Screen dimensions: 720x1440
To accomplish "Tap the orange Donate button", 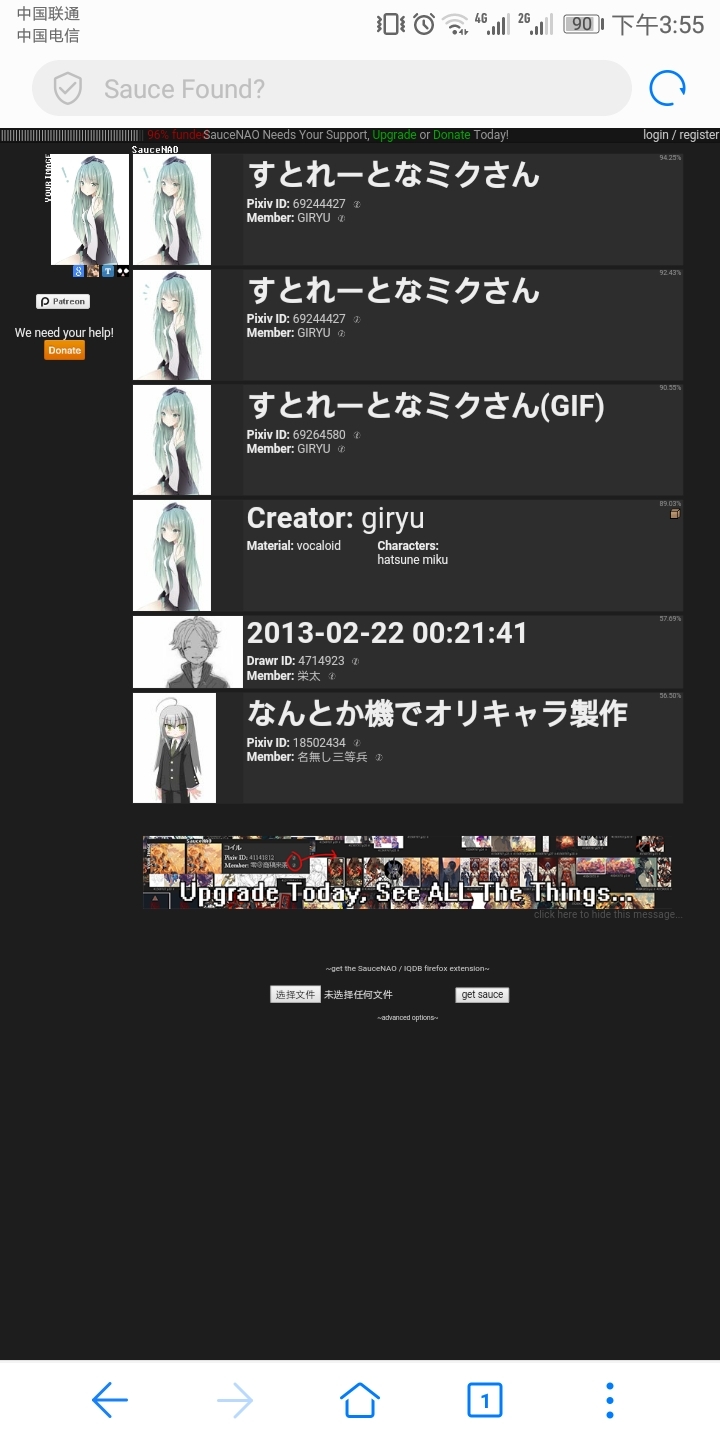I will pos(64,351).
